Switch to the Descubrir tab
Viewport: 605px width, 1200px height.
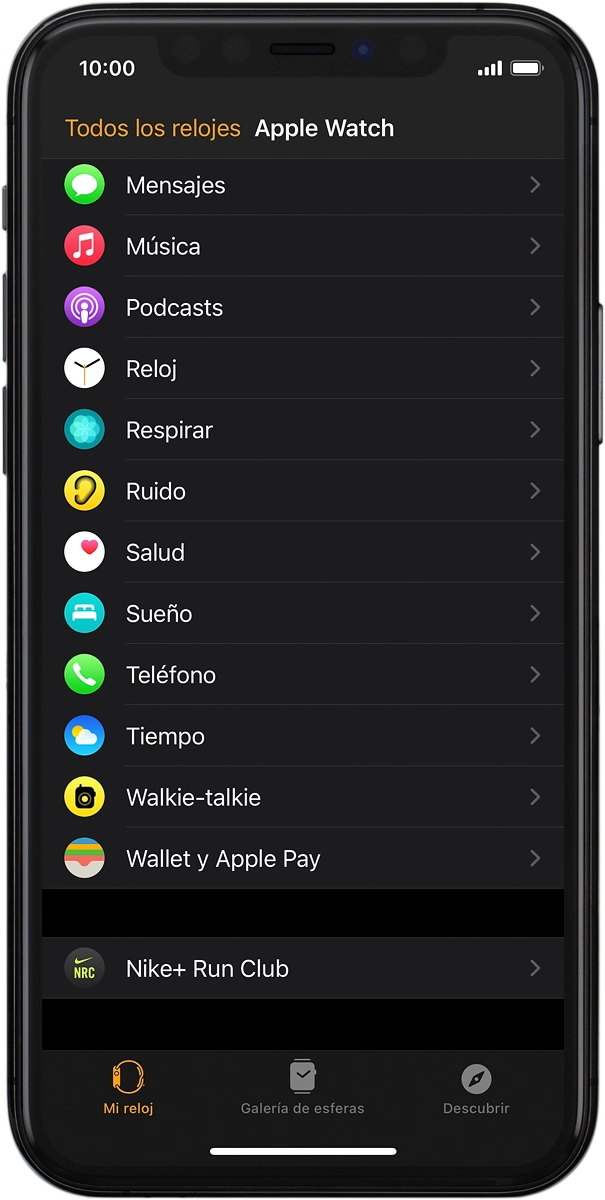(x=476, y=1088)
